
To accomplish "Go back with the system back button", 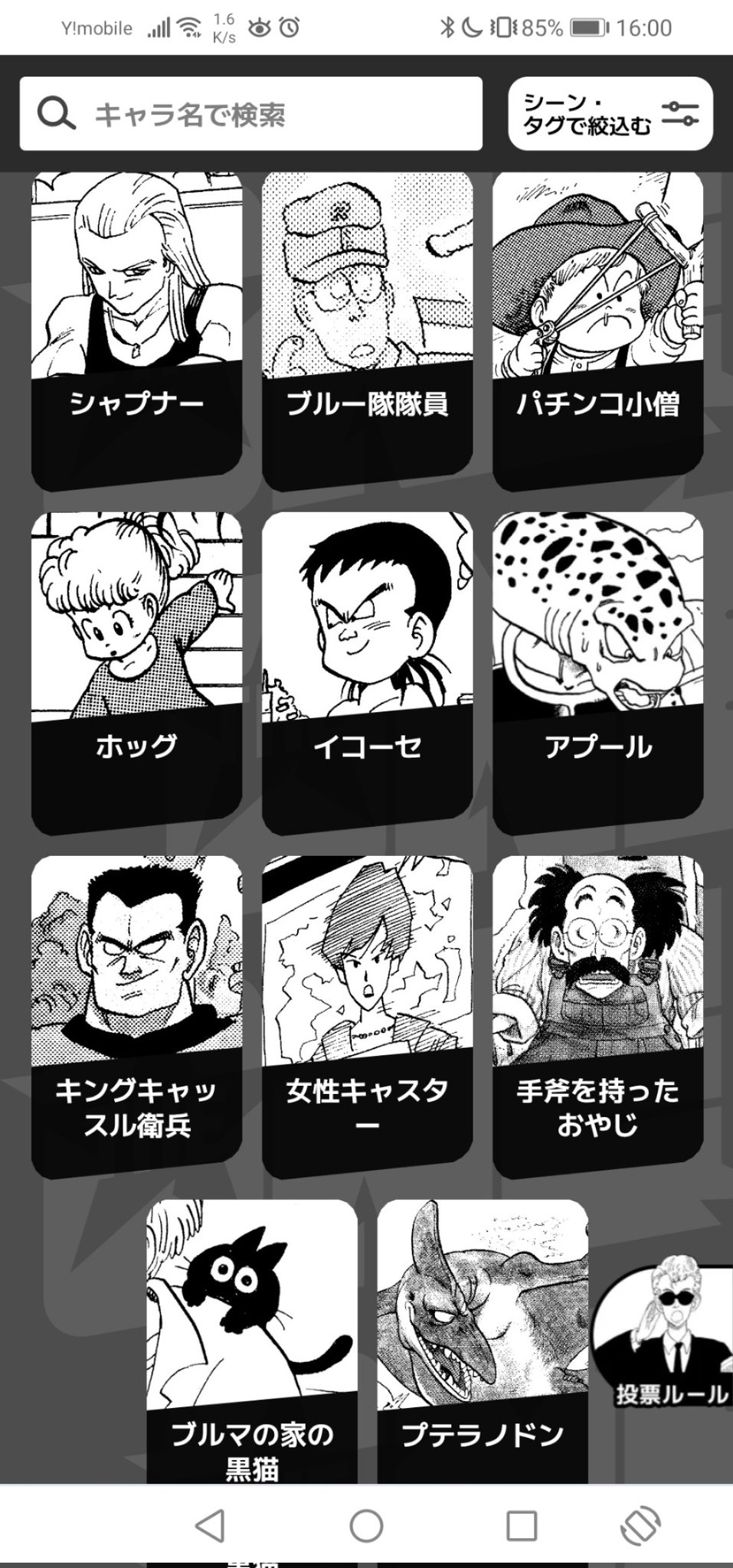I will coord(210,1525).
